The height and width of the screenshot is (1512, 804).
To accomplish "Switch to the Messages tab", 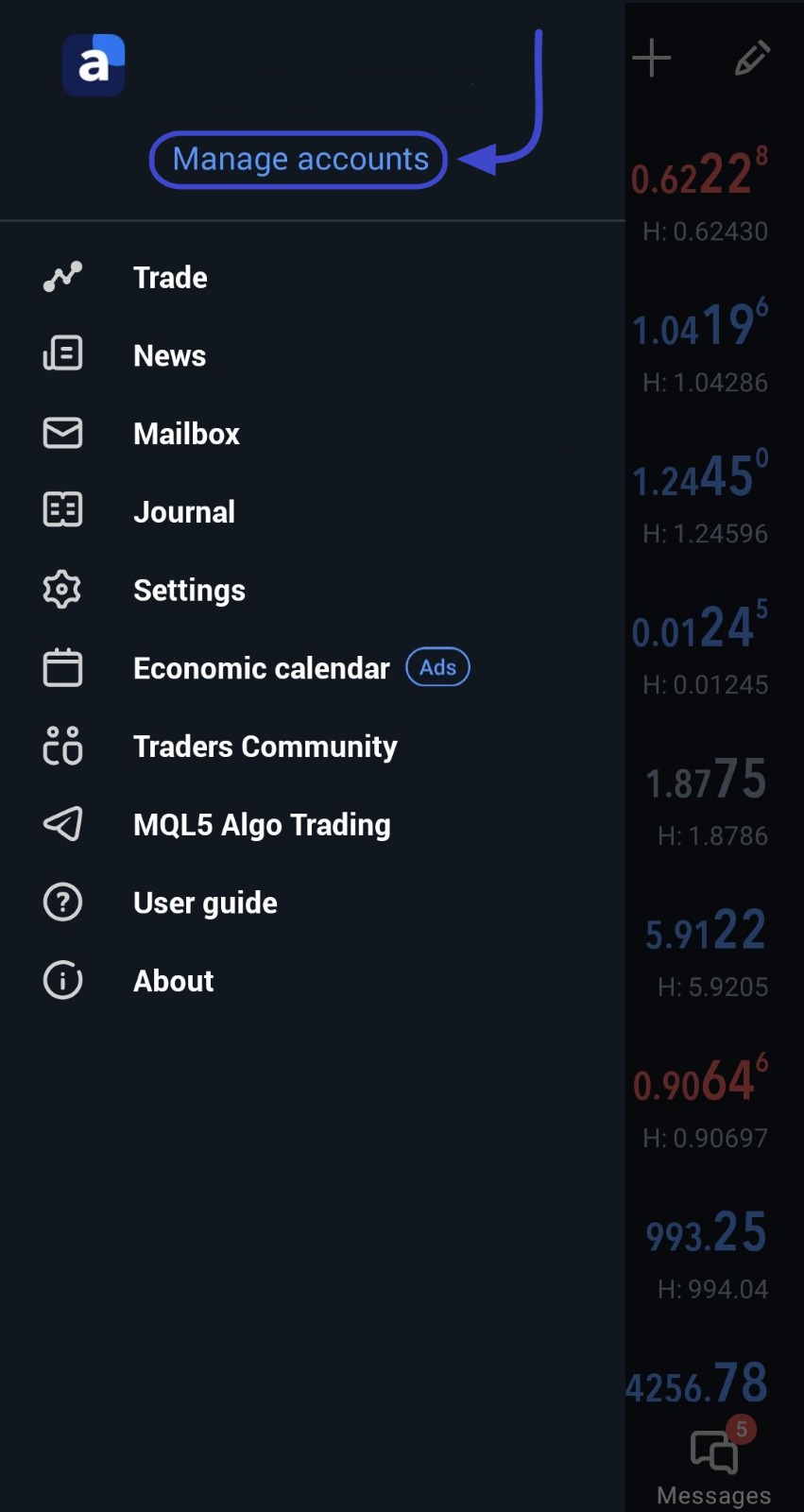I will pos(714,1465).
